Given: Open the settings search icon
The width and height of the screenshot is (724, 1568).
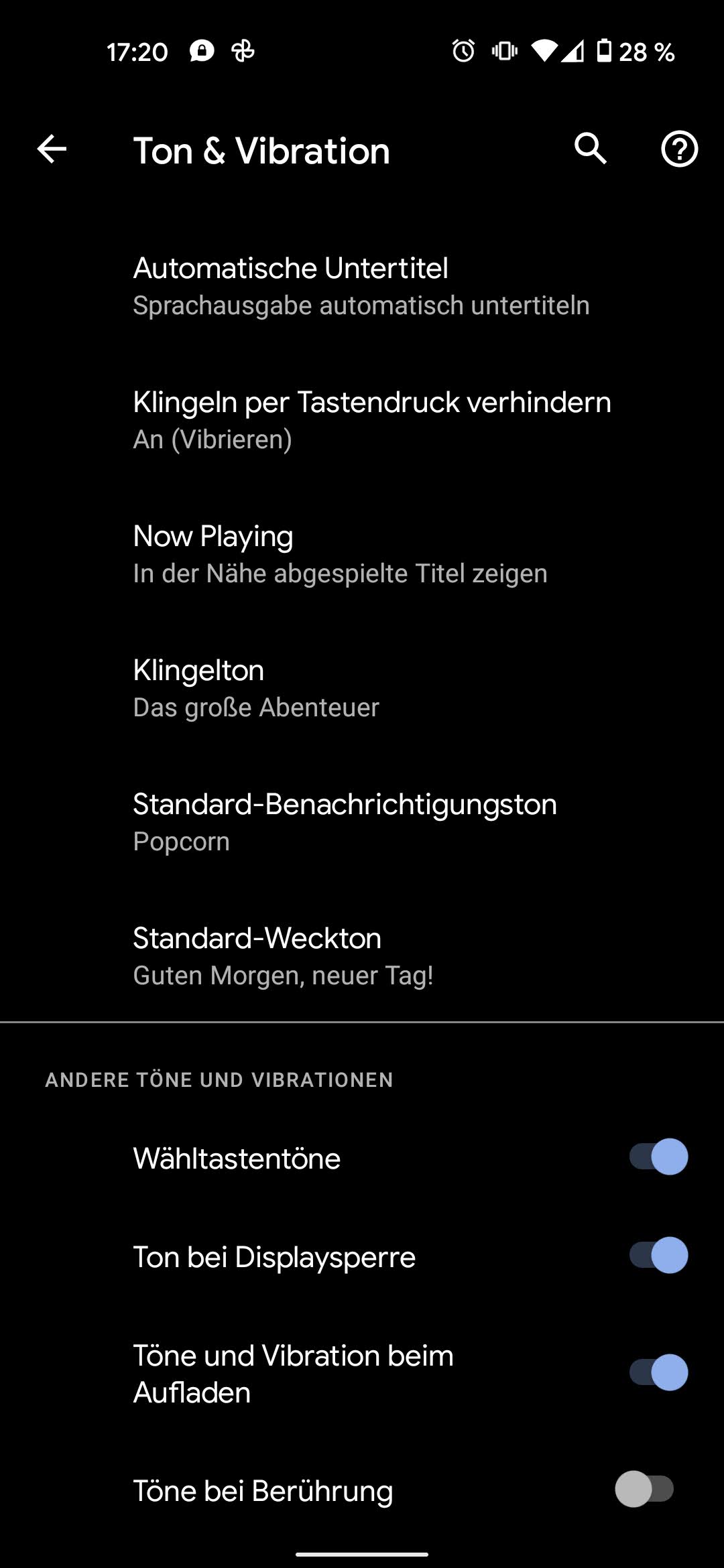Looking at the screenshot, I should click(591, 149).
